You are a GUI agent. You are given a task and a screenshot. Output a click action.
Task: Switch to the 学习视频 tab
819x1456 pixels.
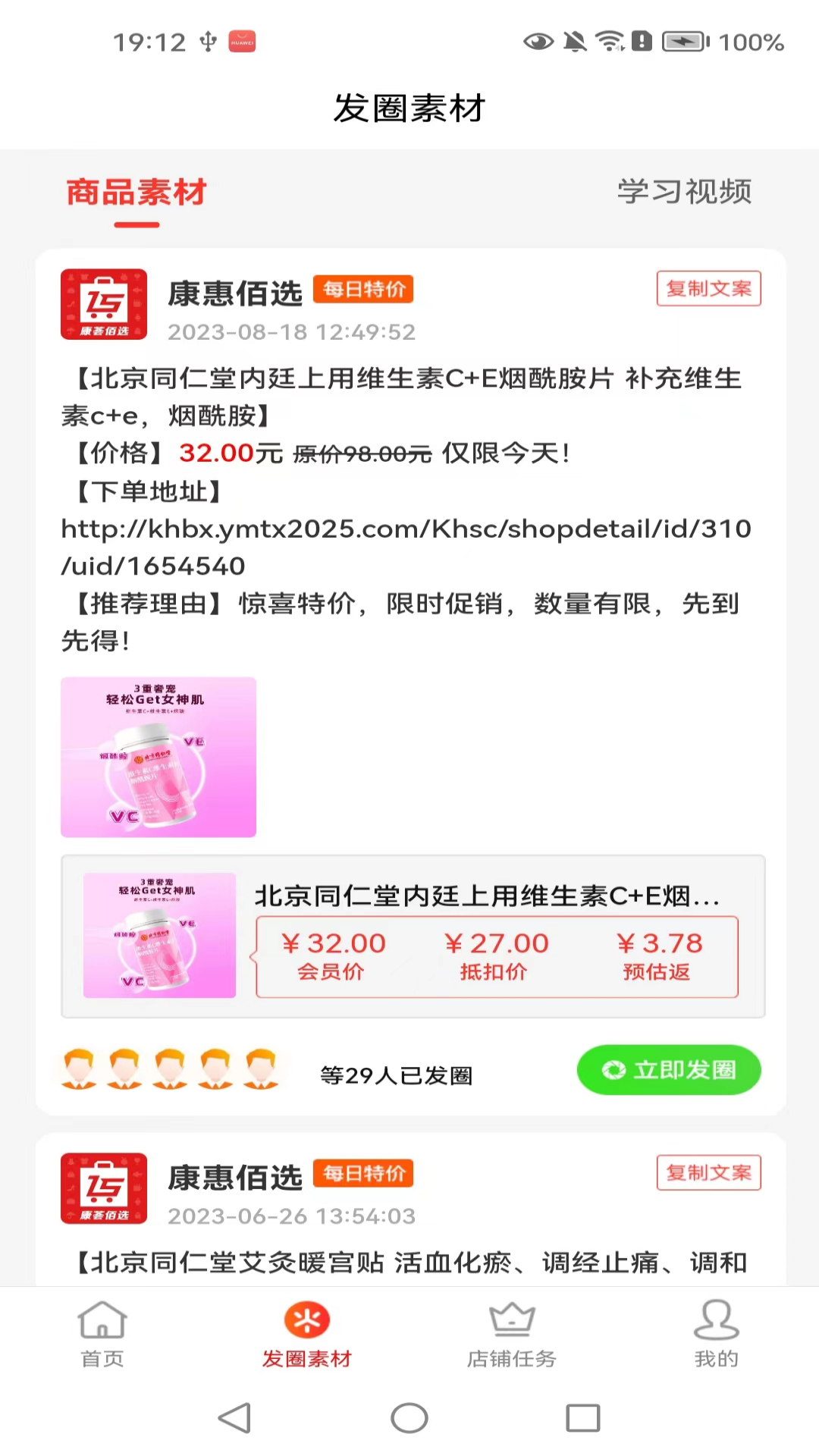(x=684, y=192)
